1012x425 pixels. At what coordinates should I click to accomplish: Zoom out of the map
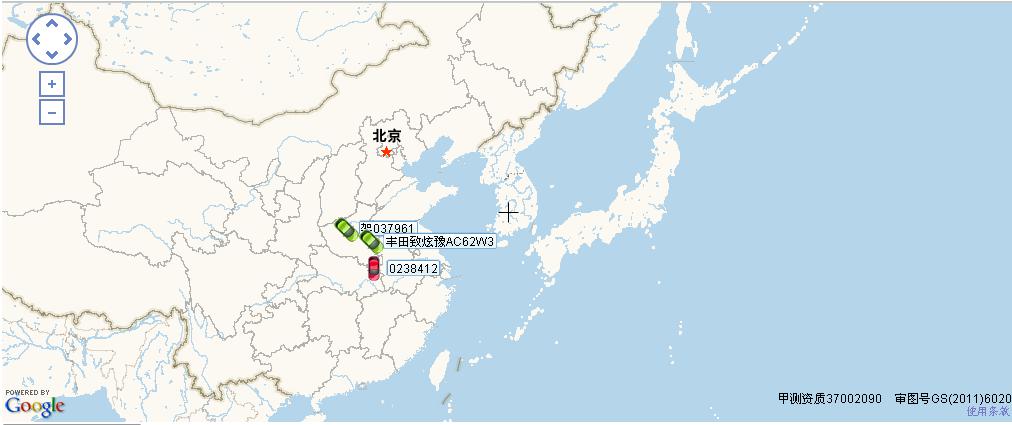52,112
